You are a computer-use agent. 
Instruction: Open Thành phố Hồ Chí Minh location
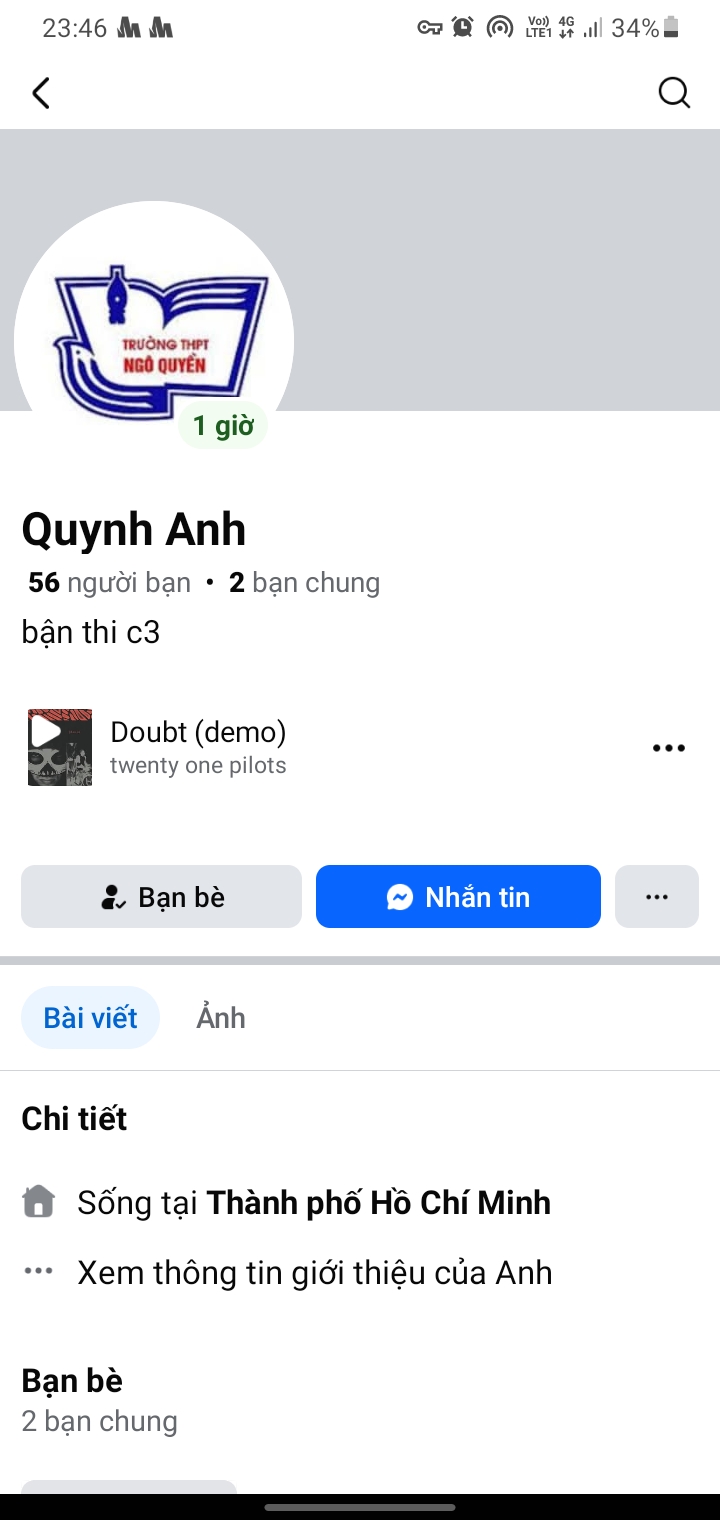(378, 1202)
